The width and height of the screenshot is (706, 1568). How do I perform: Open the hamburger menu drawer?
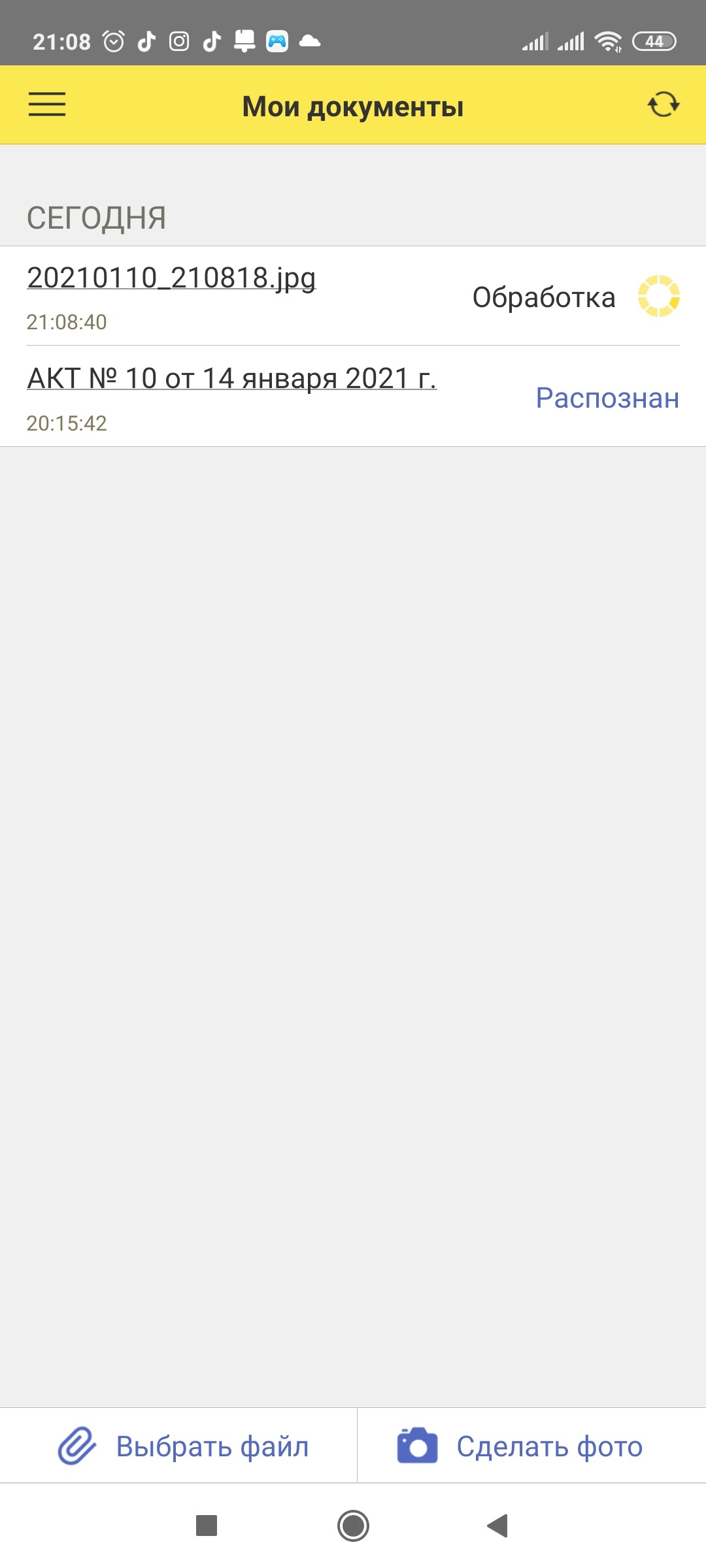[x=47, y=105]
